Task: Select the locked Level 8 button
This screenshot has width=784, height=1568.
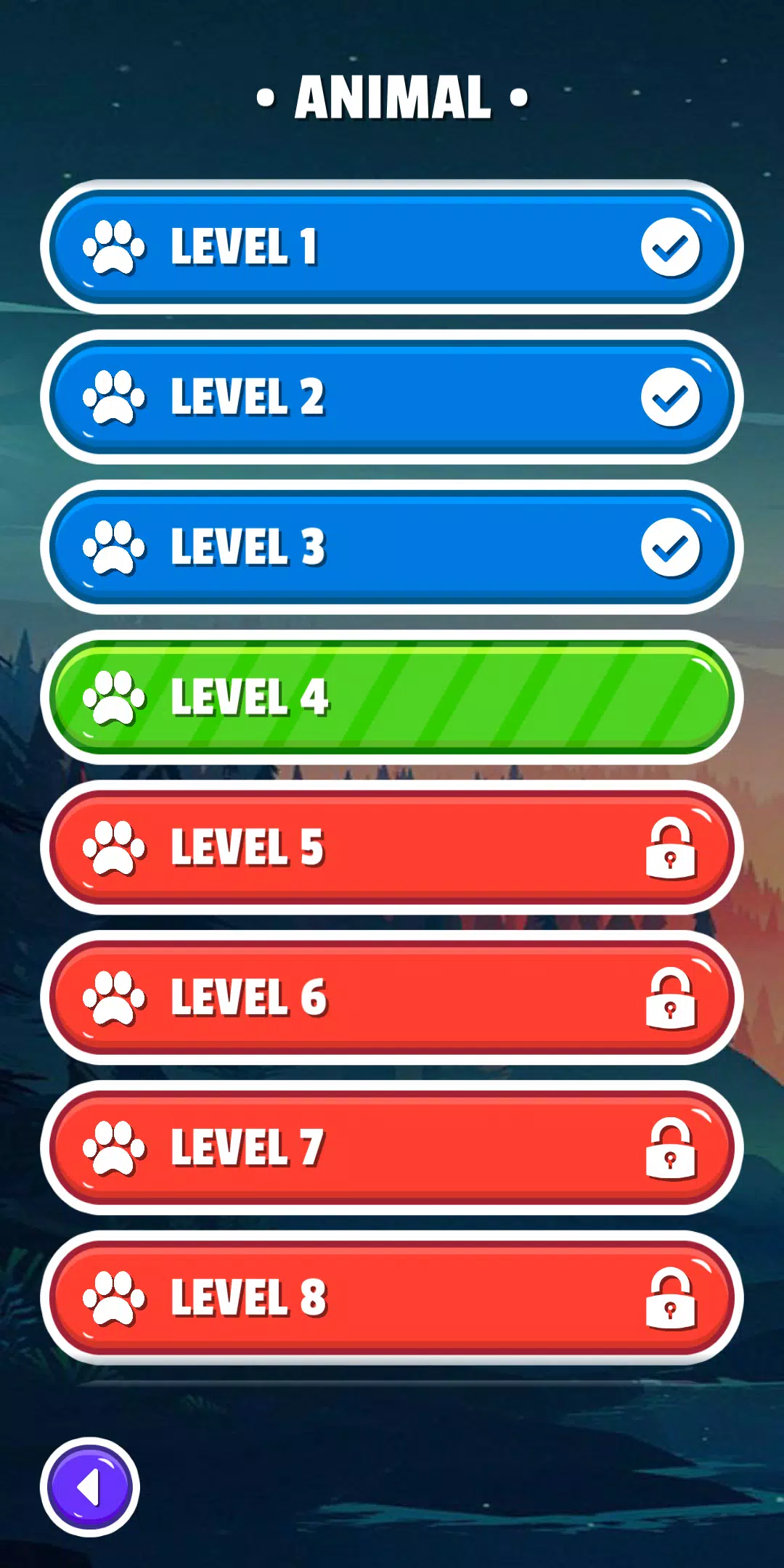Action: pos(392,1299)
